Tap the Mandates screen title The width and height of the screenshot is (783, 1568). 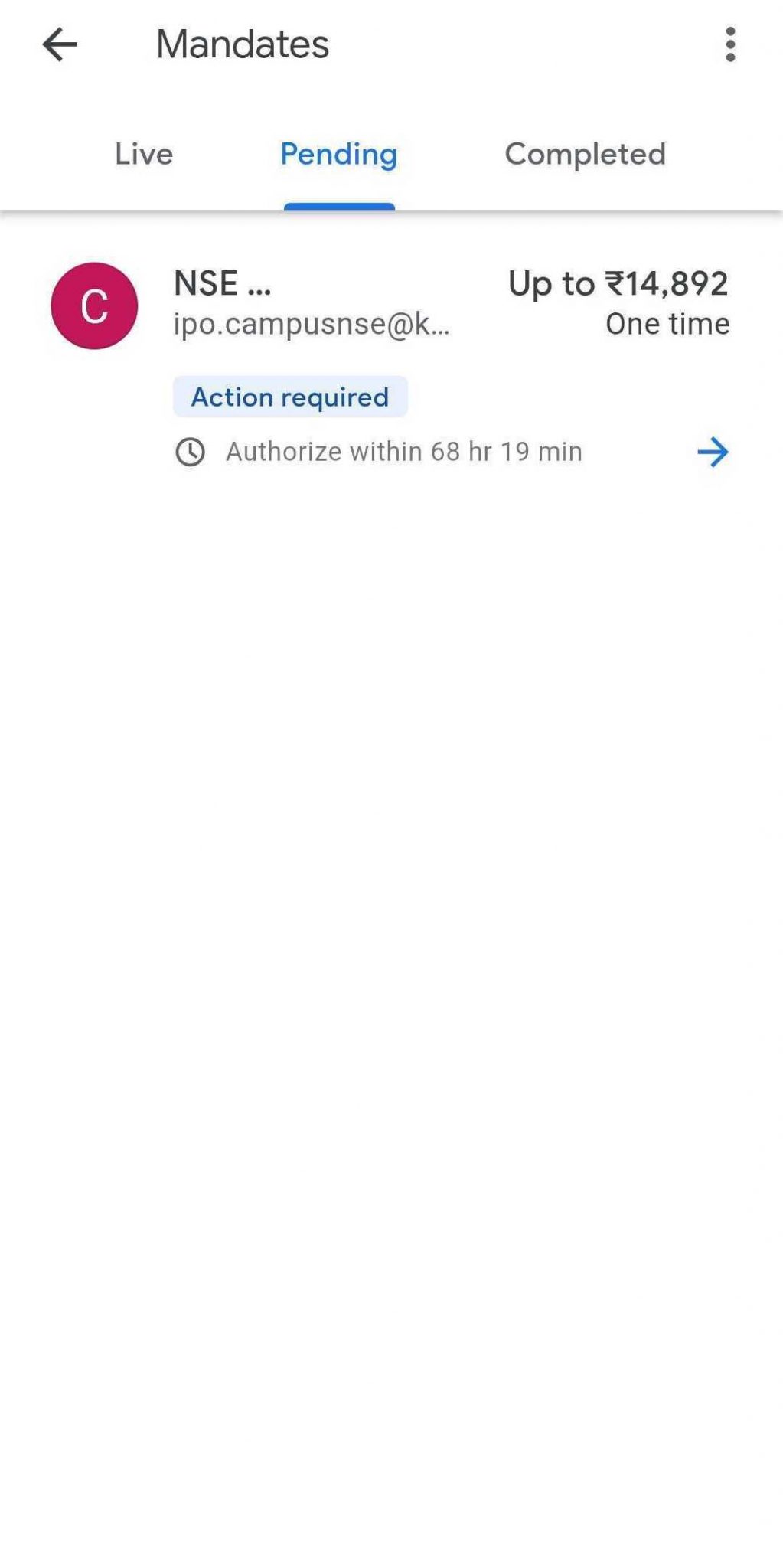pyautogui.click(x=242, y=44)
